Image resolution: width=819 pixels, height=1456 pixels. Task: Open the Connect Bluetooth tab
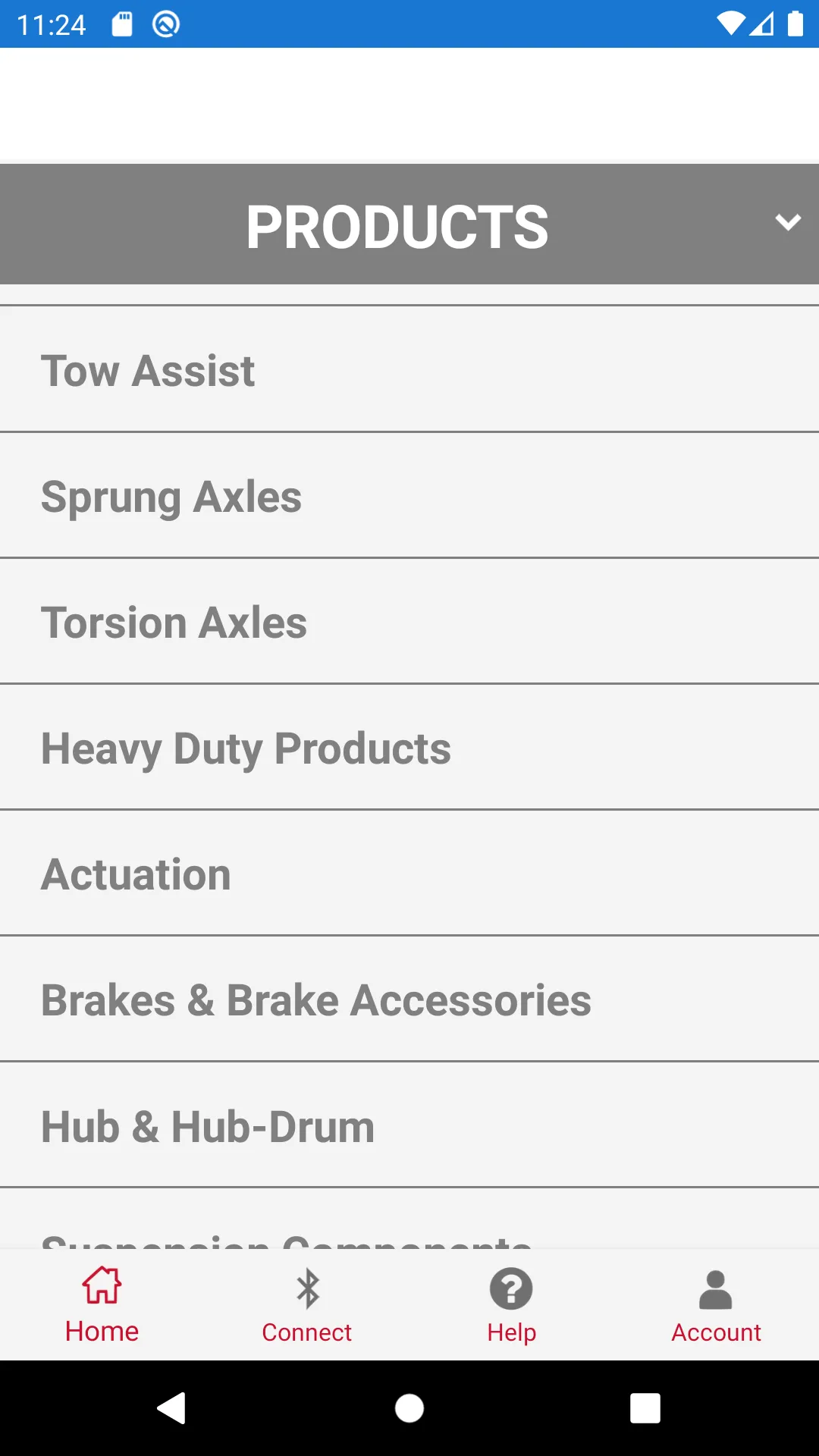coord(307,1304)
